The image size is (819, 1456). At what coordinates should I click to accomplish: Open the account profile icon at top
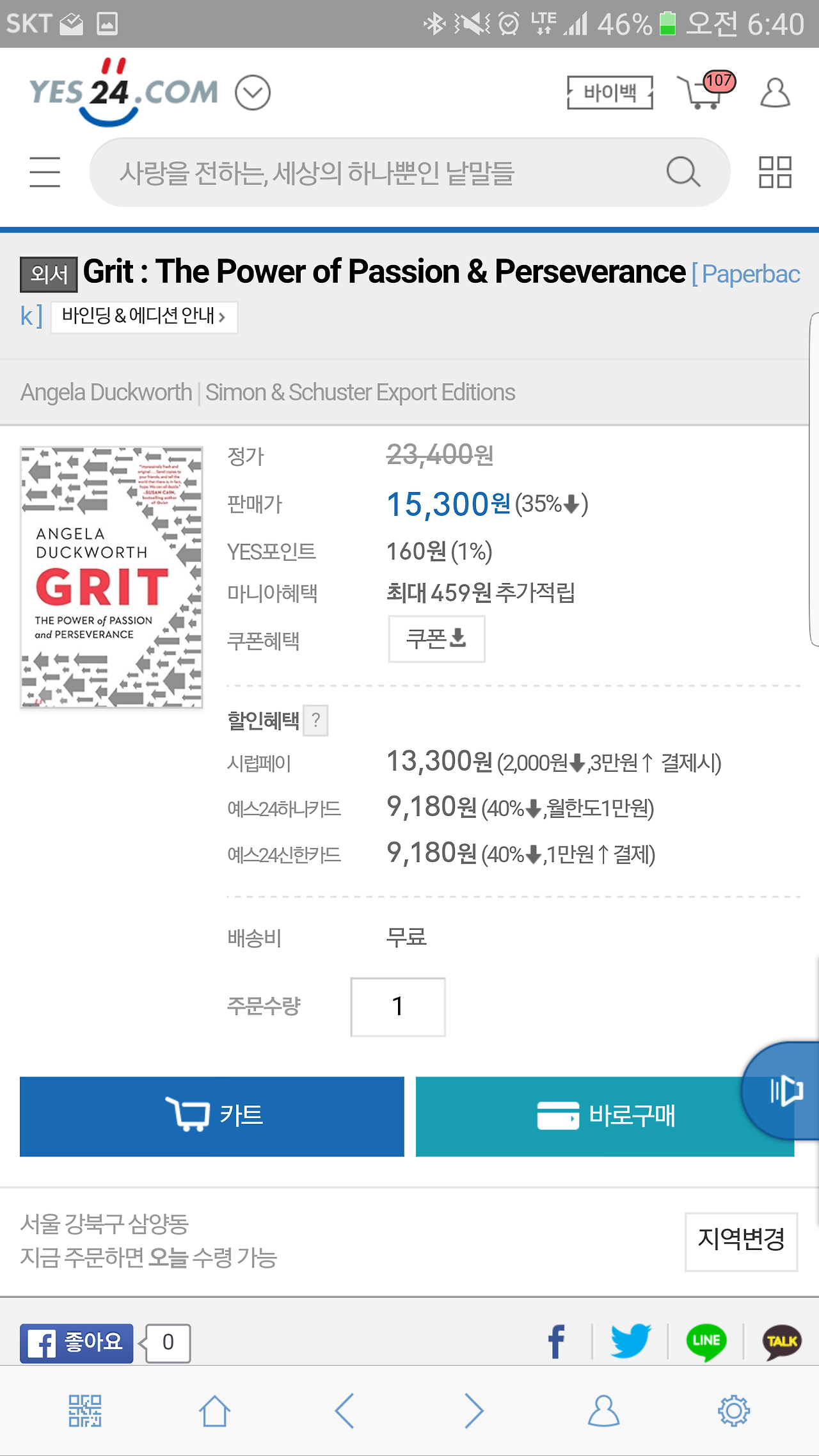pyautogui.click(x=775, y=93)
